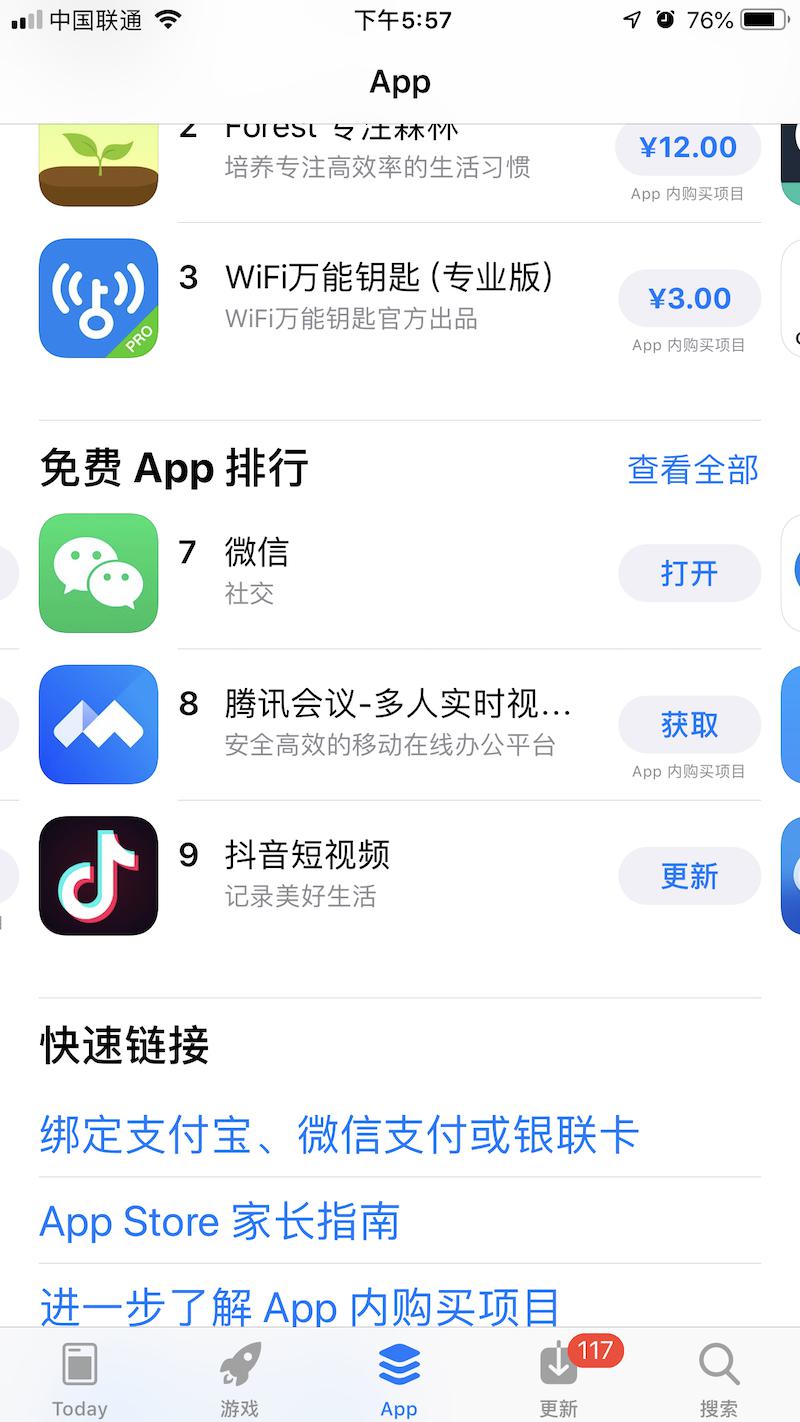Tap 获取 to download 腾讯会议

[689, 723]
